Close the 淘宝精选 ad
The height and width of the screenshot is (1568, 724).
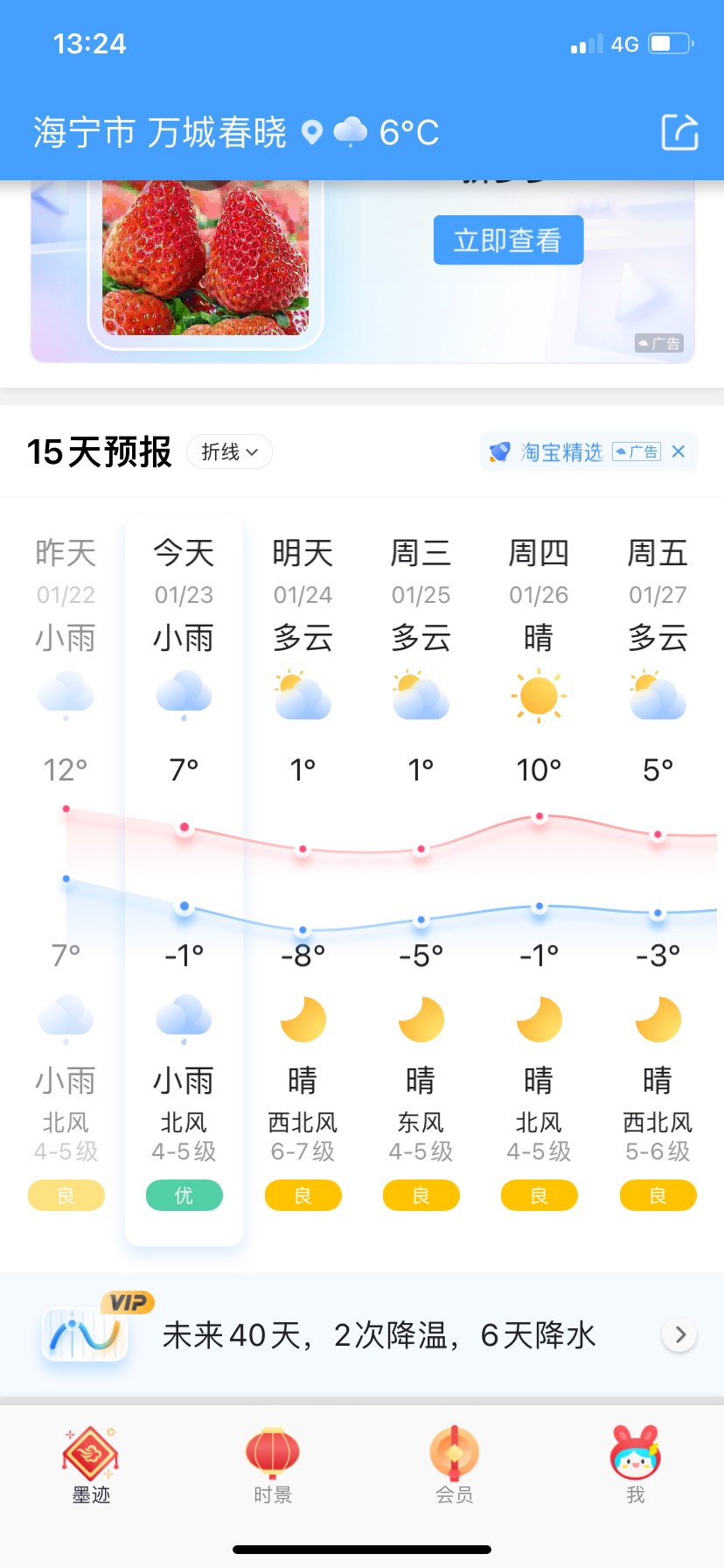point(679,451)
